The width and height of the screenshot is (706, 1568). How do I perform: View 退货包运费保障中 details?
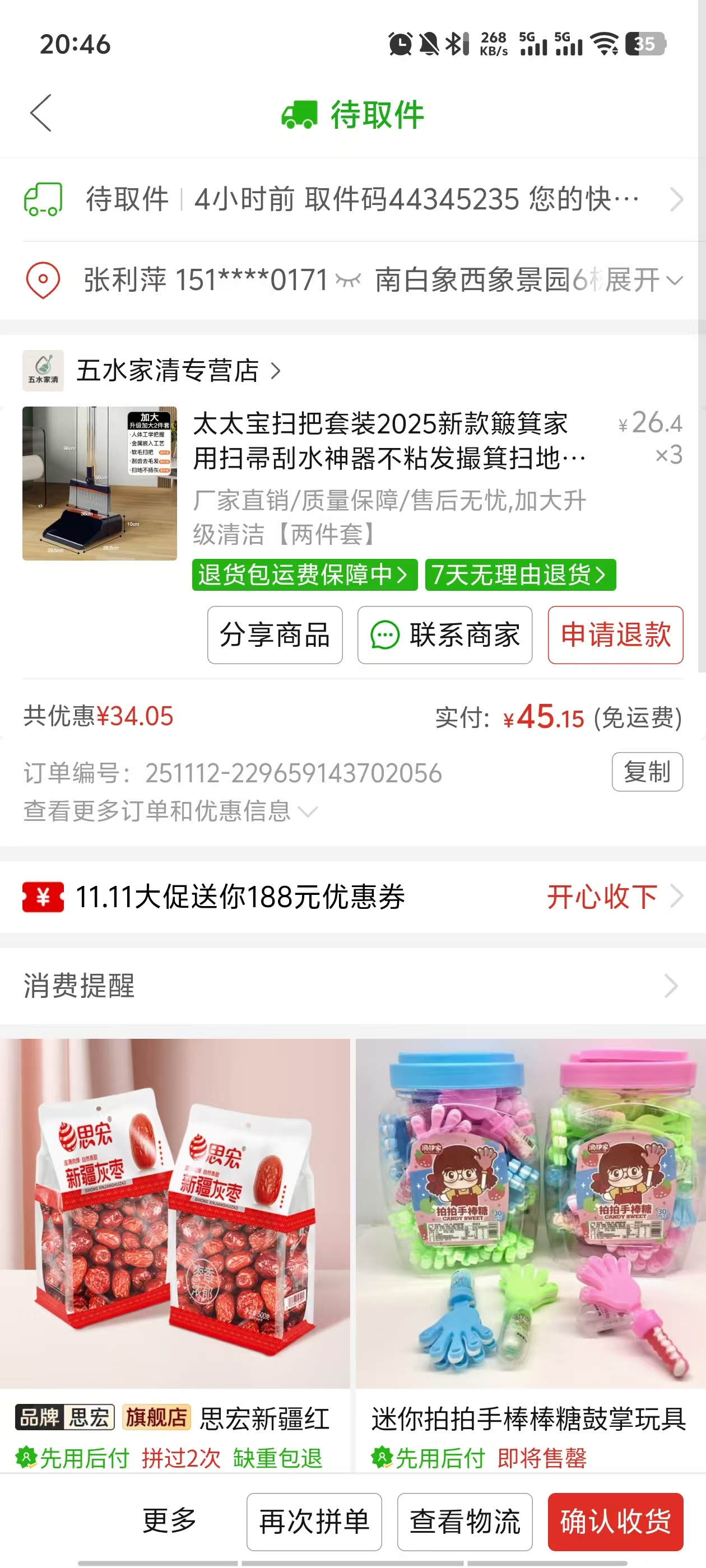(x=305, y=575)
